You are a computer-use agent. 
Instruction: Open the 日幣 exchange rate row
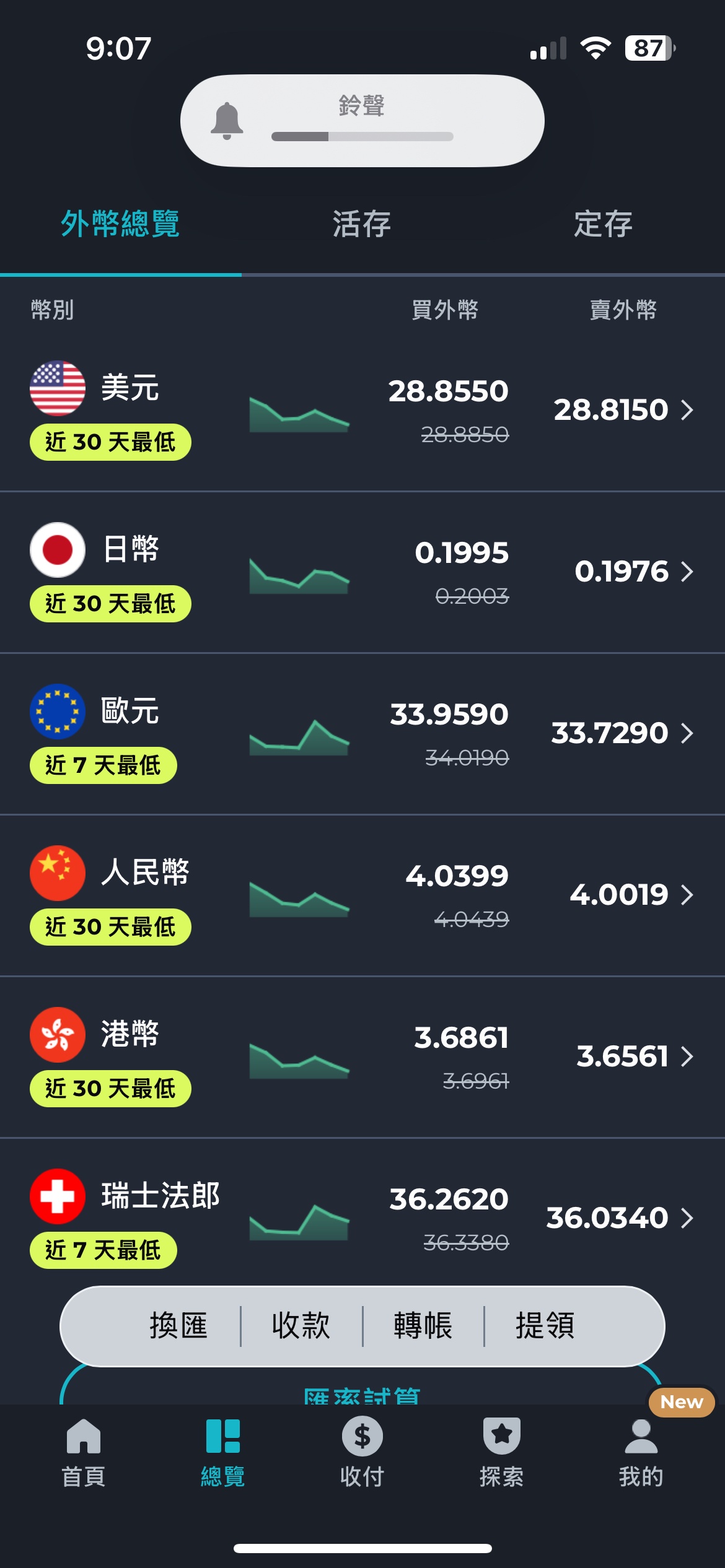[362, 572]
